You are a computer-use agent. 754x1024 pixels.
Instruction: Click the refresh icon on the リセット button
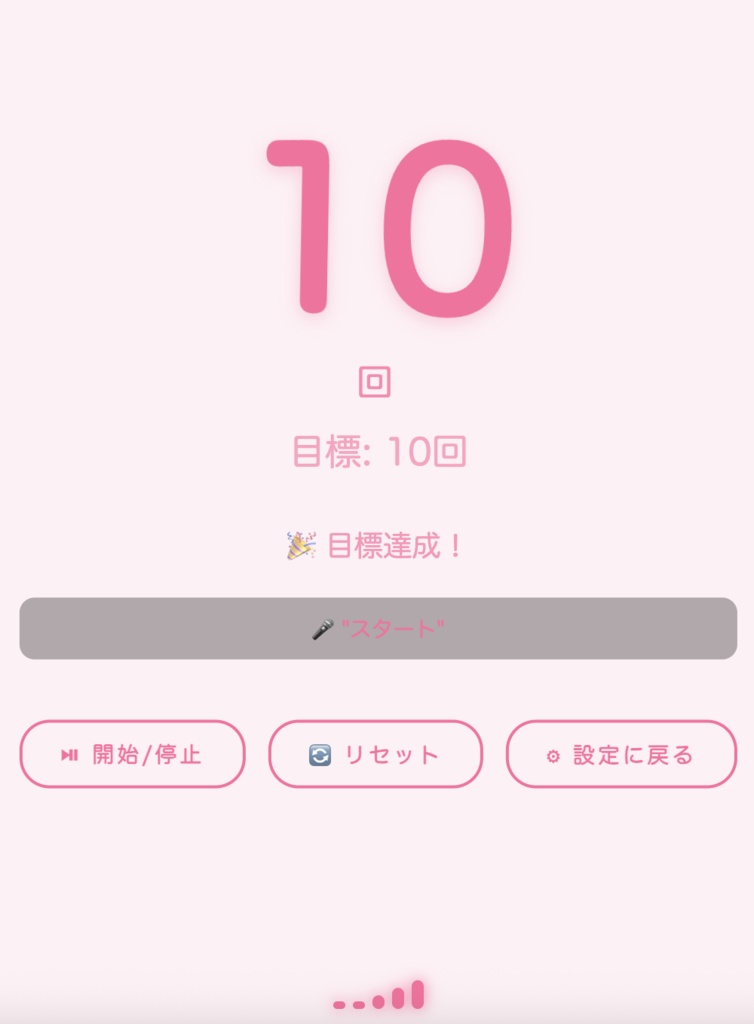318,756
